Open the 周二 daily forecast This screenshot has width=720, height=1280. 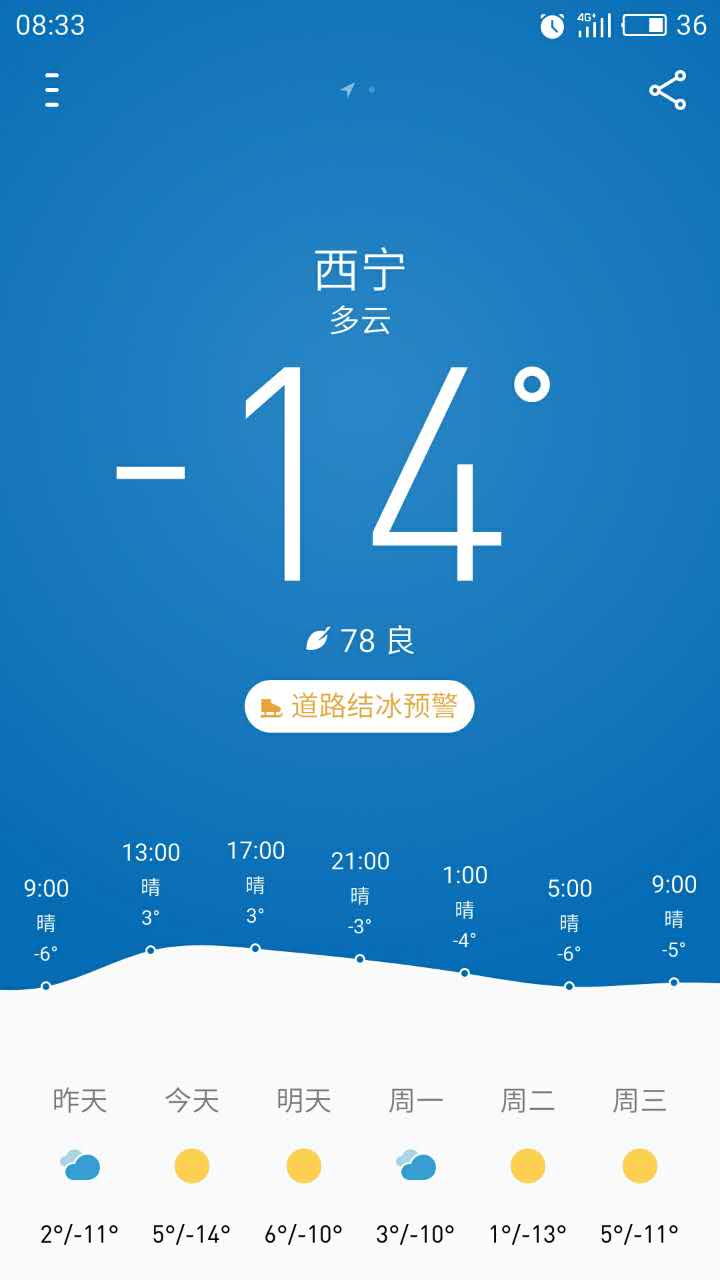tap(528, 1166)
